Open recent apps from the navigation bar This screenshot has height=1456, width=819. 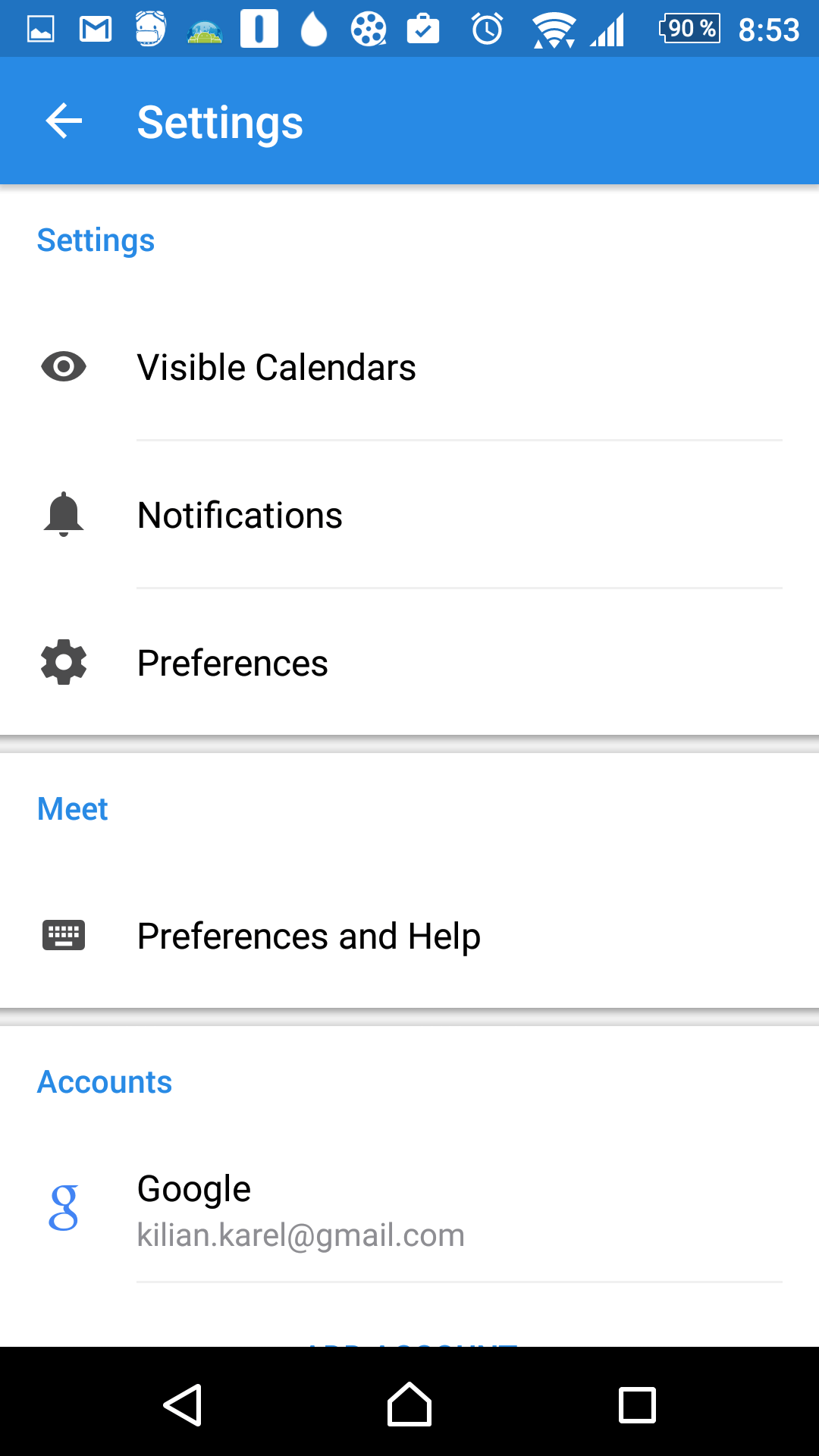(x=637, y=1404)
